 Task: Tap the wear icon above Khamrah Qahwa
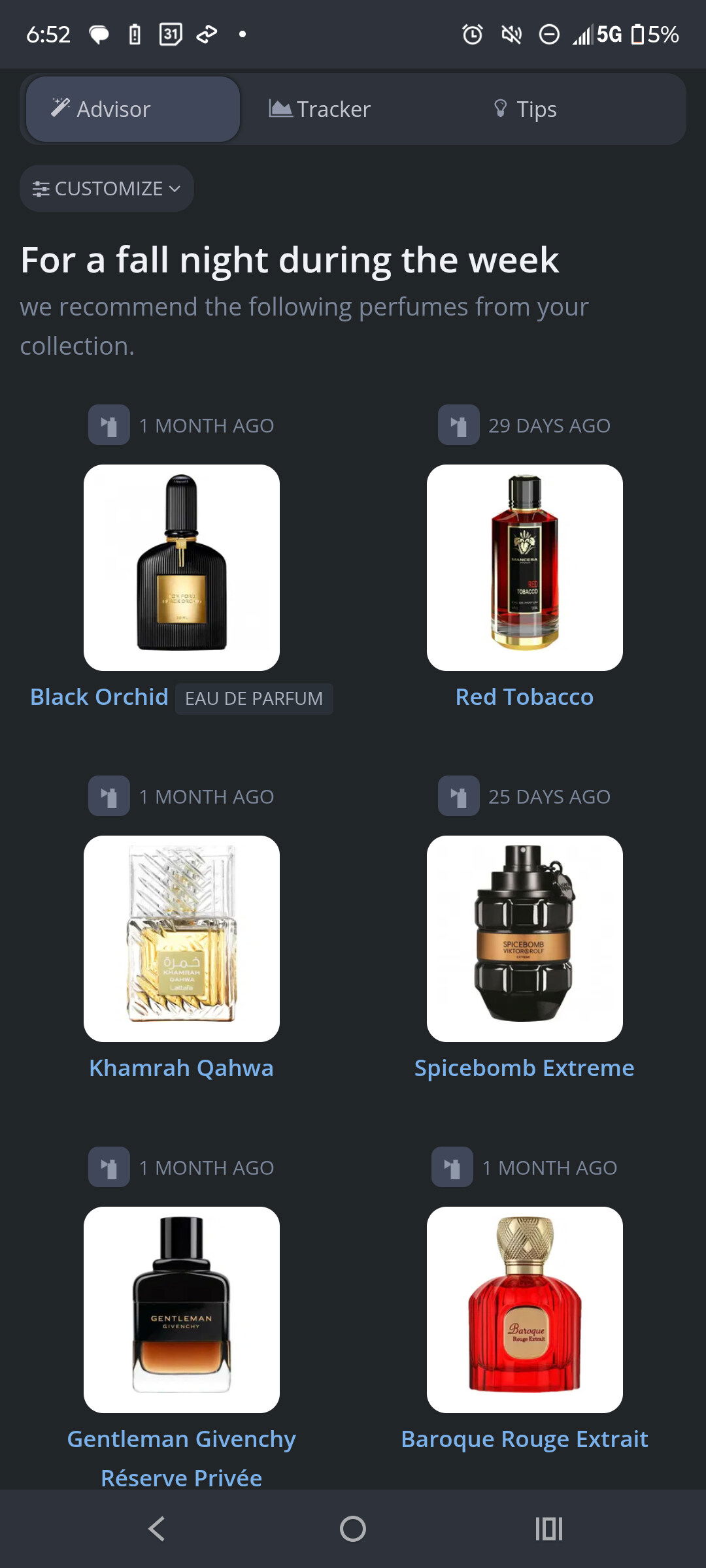tap(109, 796)
